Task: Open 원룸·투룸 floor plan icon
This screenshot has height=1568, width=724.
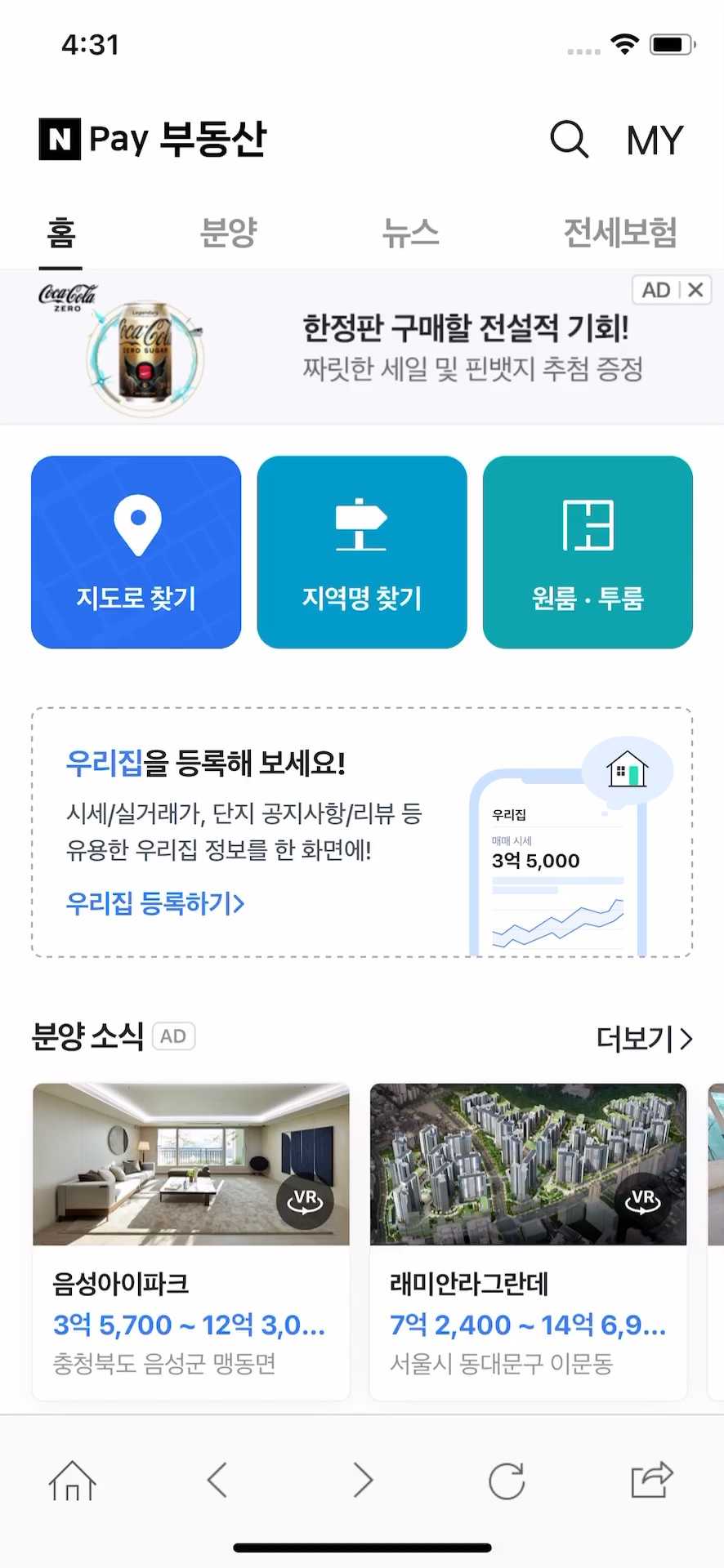Action: pyautogui.click(x=588, y=524)
